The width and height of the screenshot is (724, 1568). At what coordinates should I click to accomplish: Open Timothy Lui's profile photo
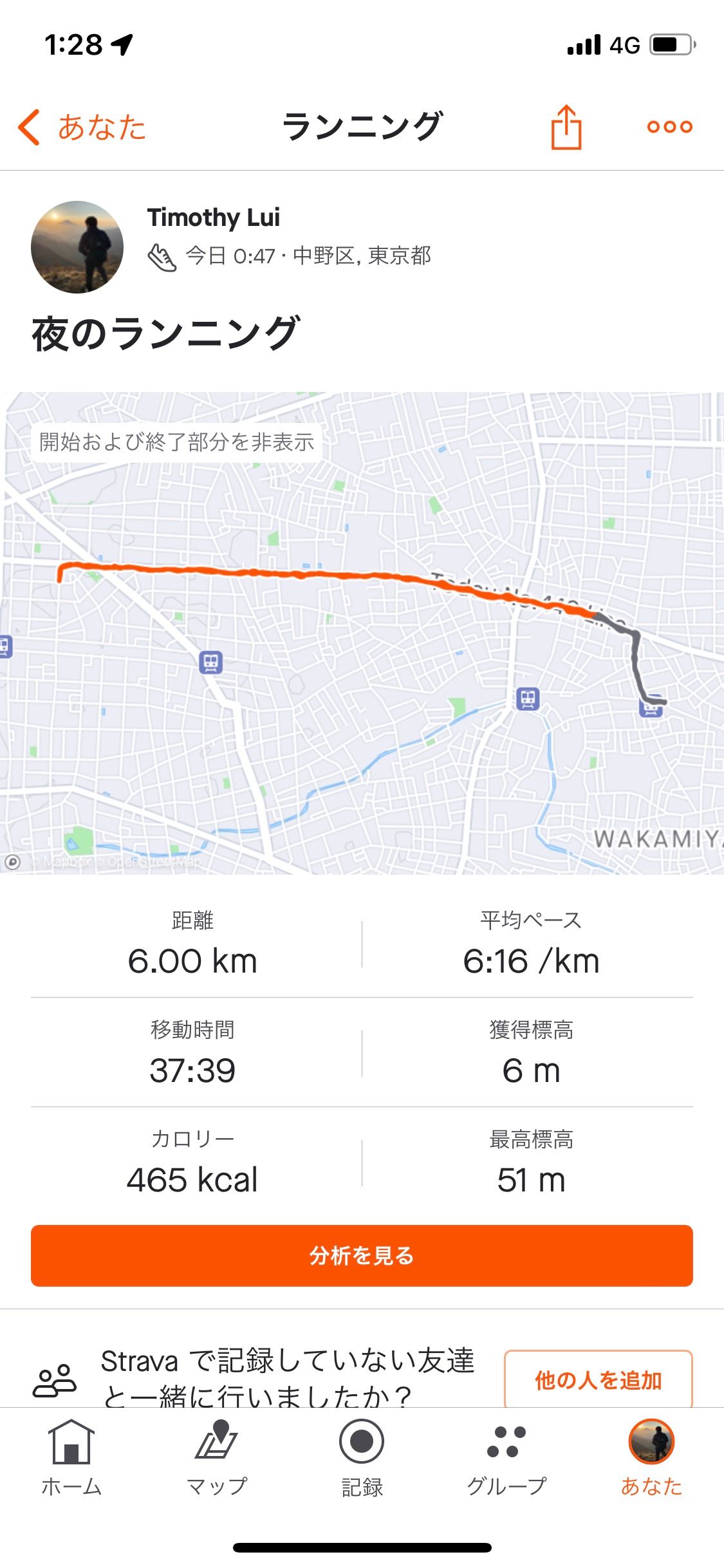tap(77, 247)
